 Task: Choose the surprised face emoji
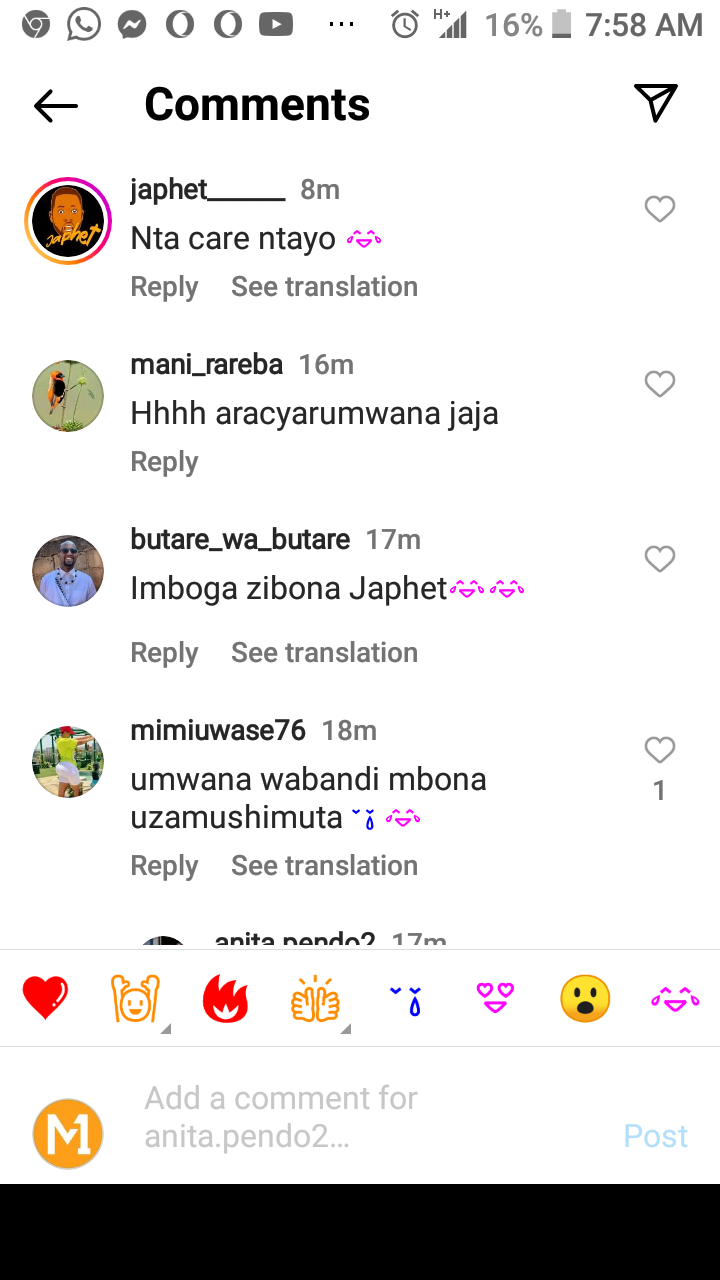pos(585,999)
